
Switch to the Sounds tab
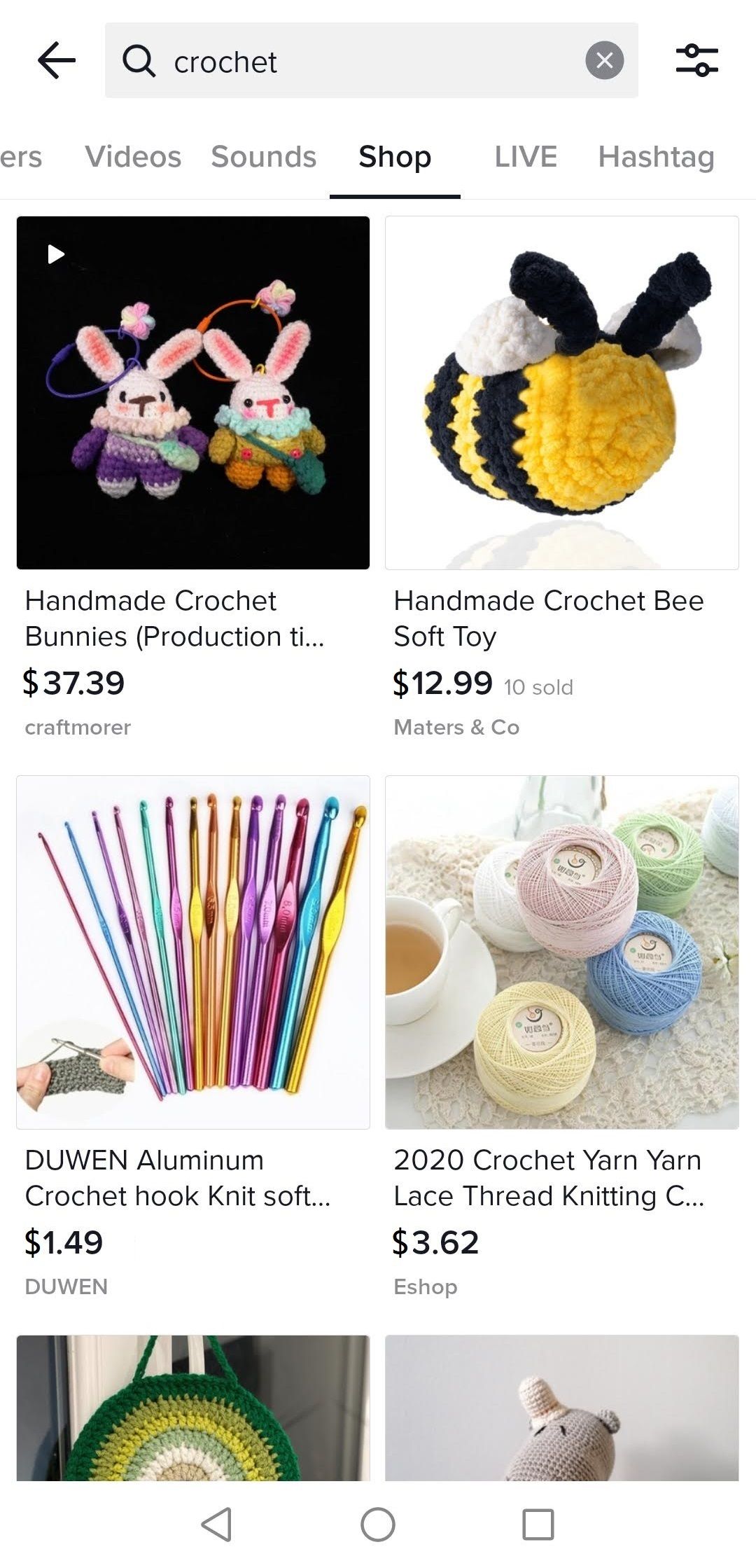(x=264, y=156)
